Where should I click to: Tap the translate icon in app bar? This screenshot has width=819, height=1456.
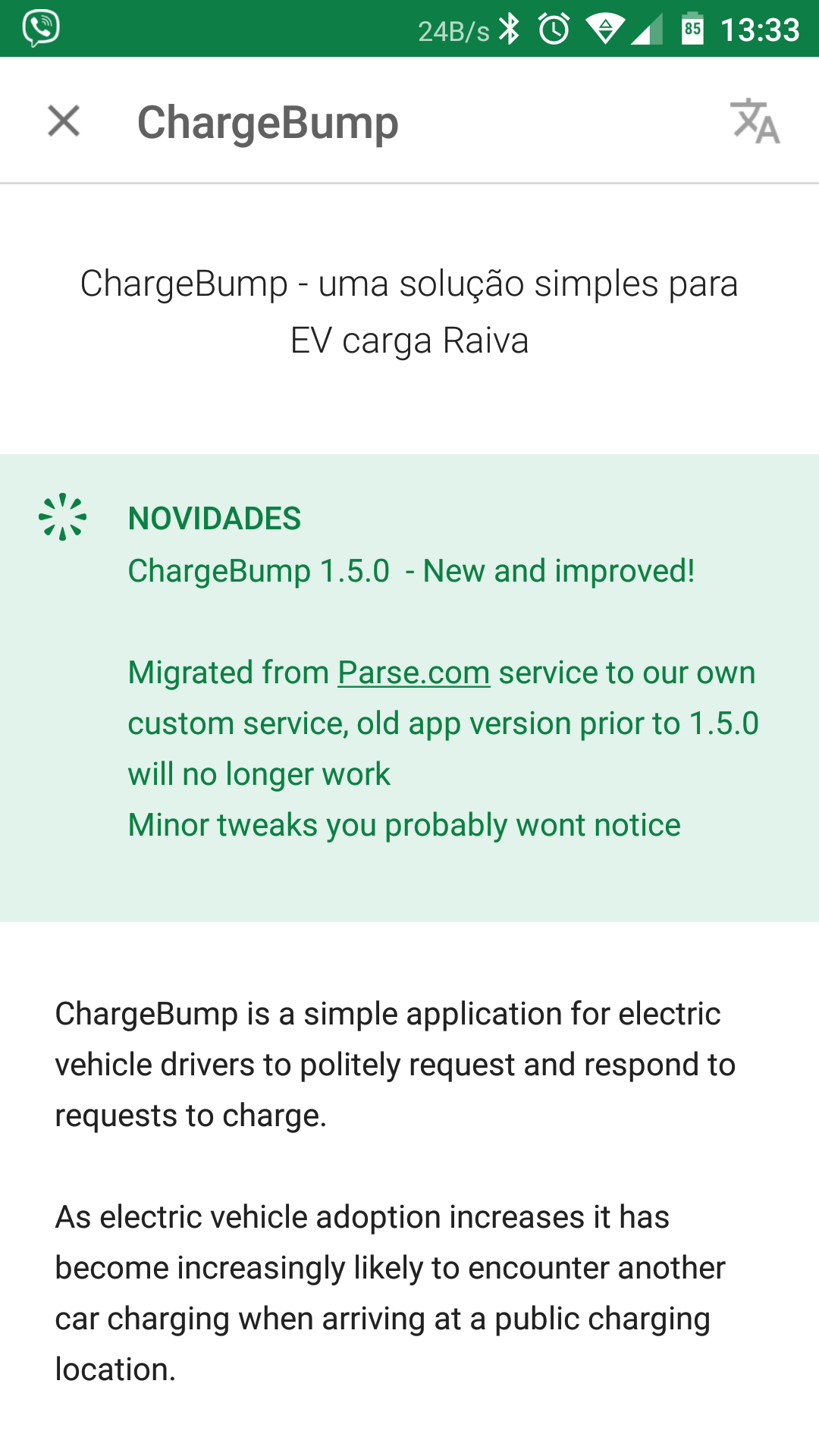pos(755,121)
